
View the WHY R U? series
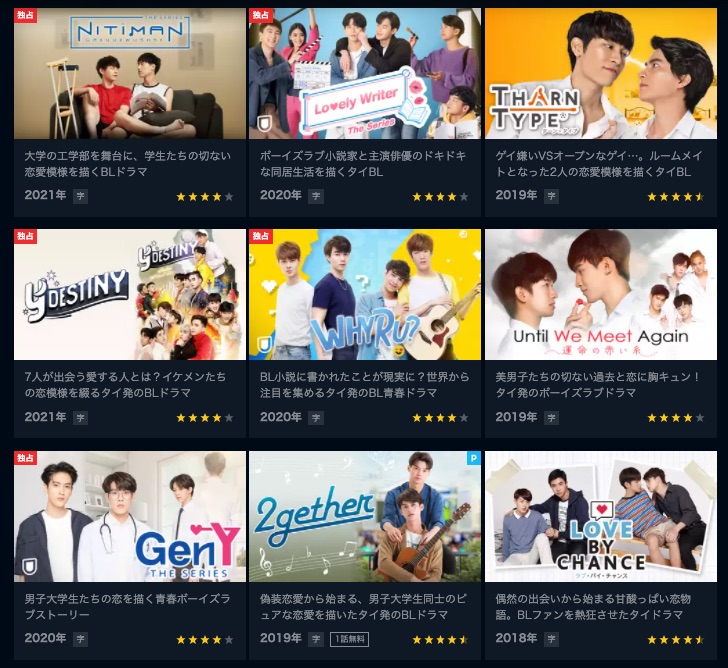click(364, 295)
